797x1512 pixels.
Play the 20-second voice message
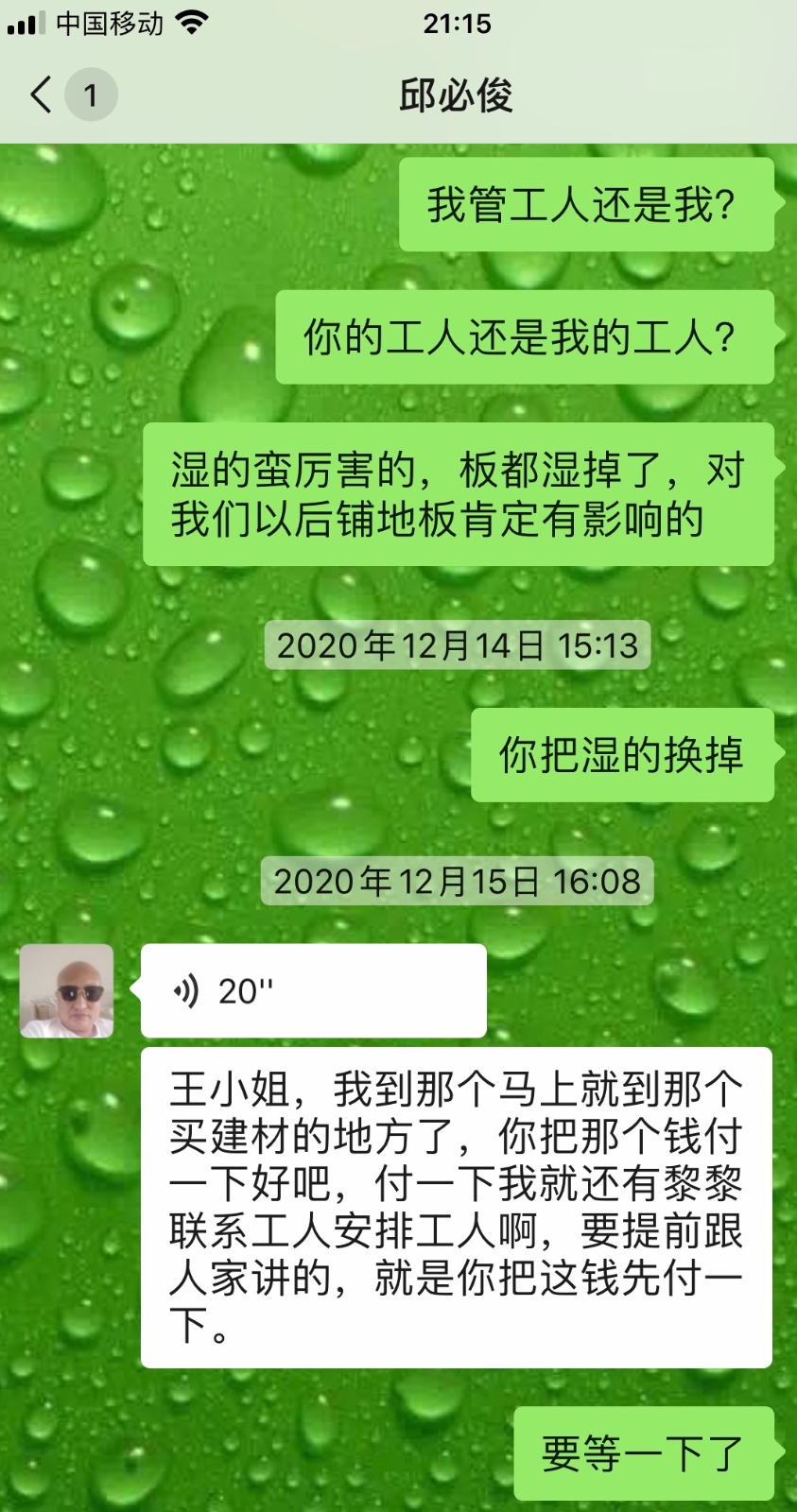tap(313, 990)
